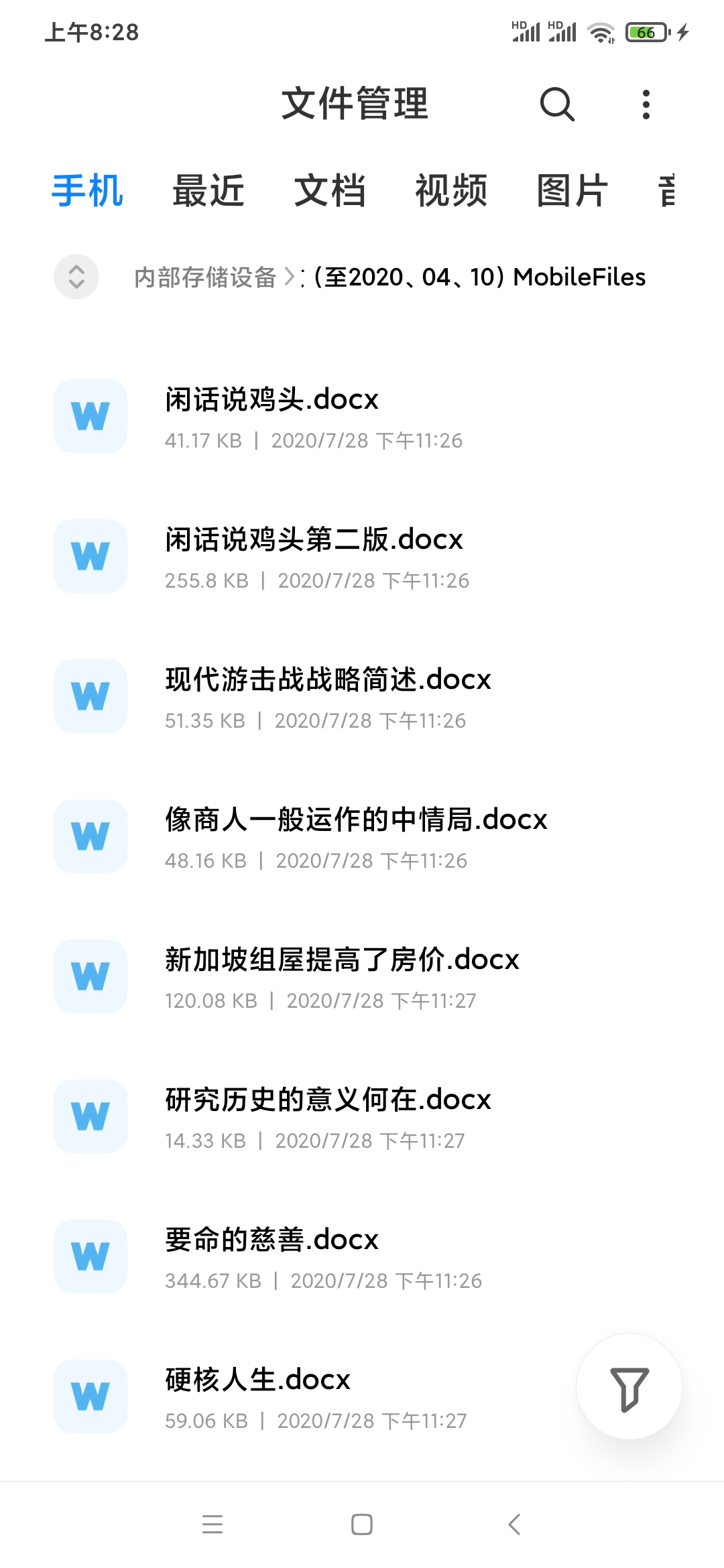724x1568 pixels.
Task: Go to 内部存储设备 in the breadcrumb path
Action: 205,277
